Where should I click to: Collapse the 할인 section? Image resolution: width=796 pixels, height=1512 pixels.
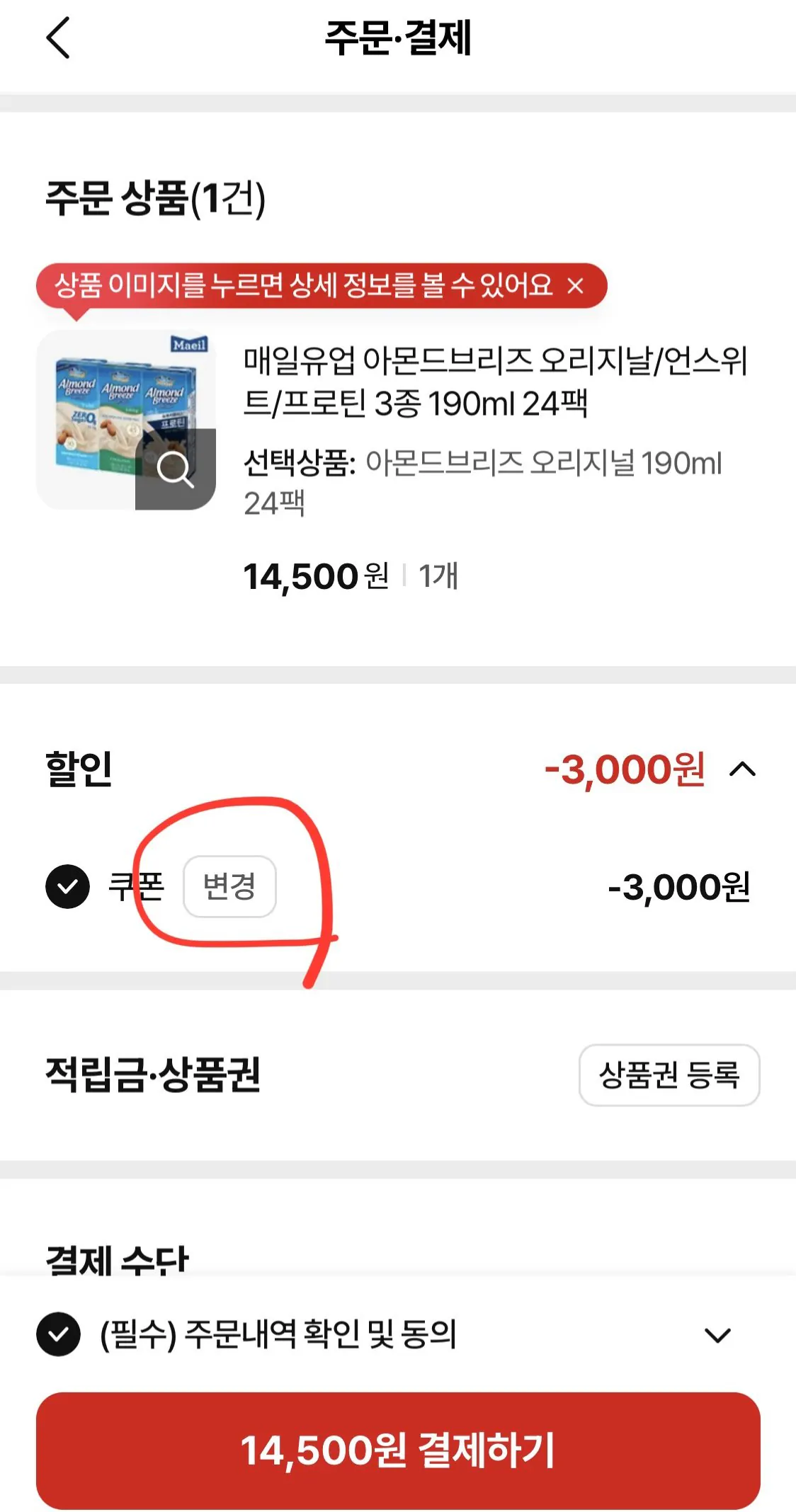pyautogui.click(x=743, y=769)
